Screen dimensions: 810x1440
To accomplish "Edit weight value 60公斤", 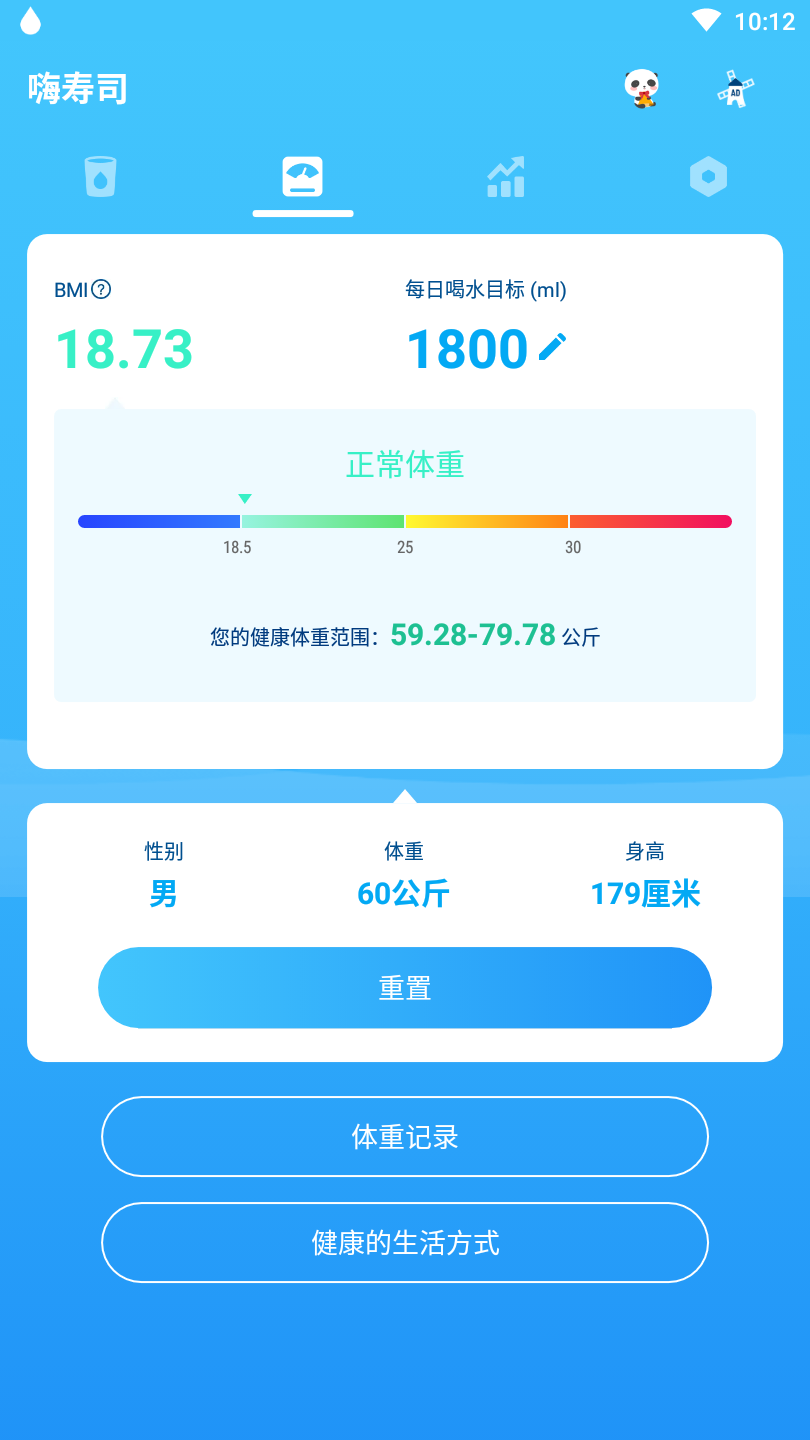I will 404,893.
